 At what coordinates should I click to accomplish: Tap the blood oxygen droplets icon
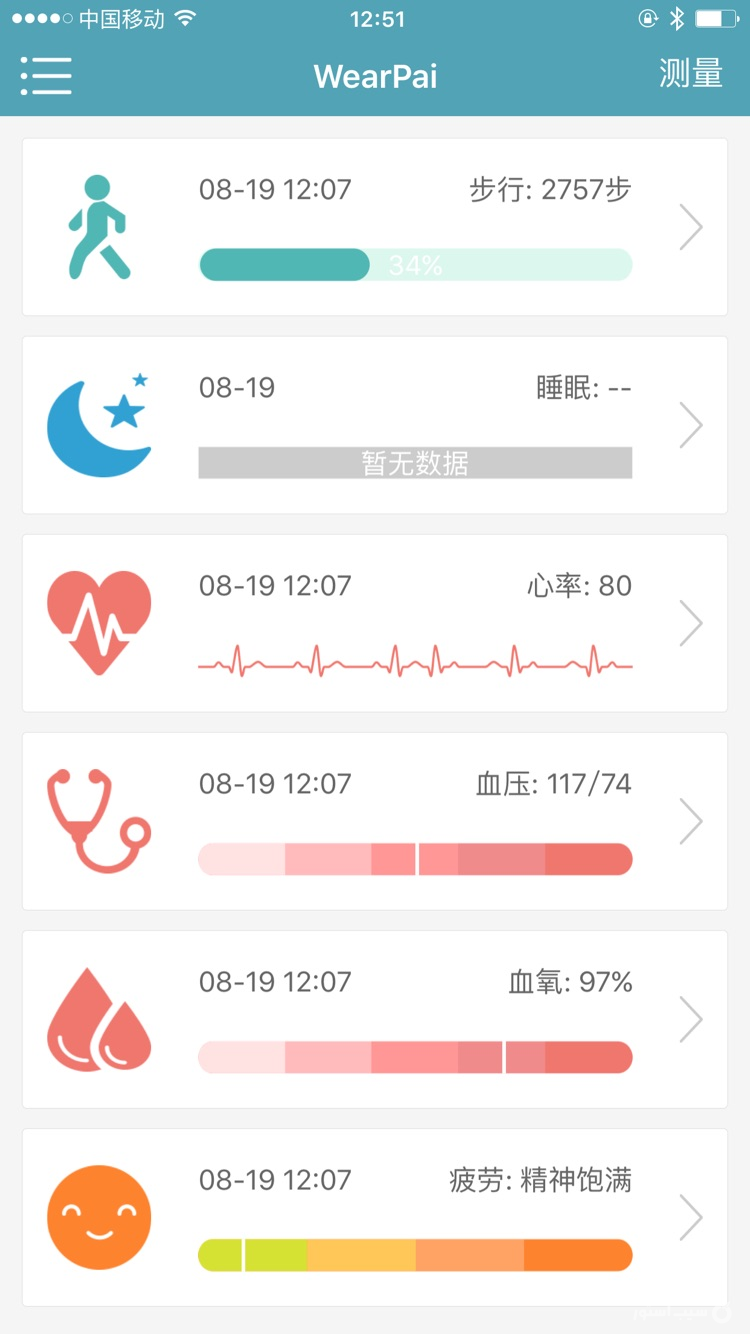[x=99, y=1018]
